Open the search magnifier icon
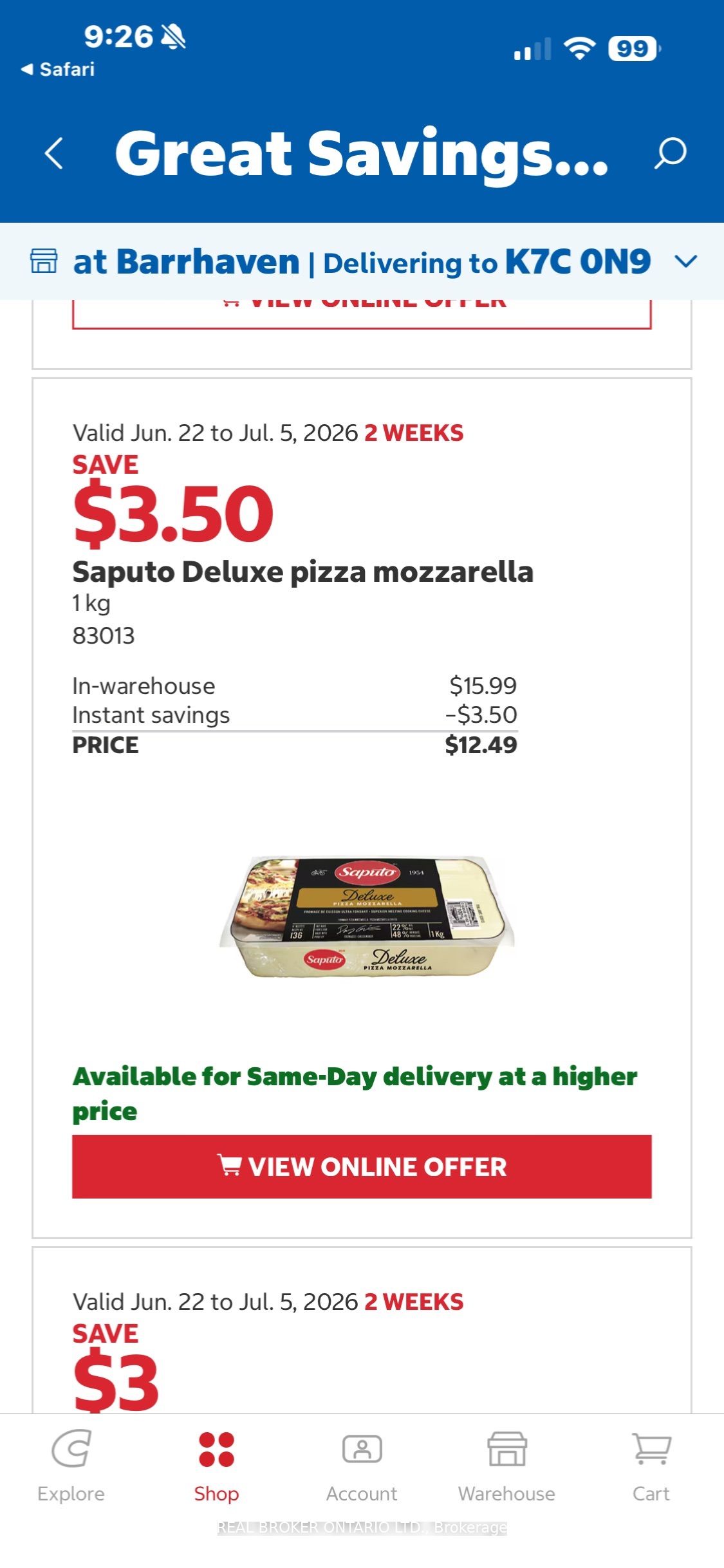The width and height of the screenshot is (724, 1568). [670, 153]
